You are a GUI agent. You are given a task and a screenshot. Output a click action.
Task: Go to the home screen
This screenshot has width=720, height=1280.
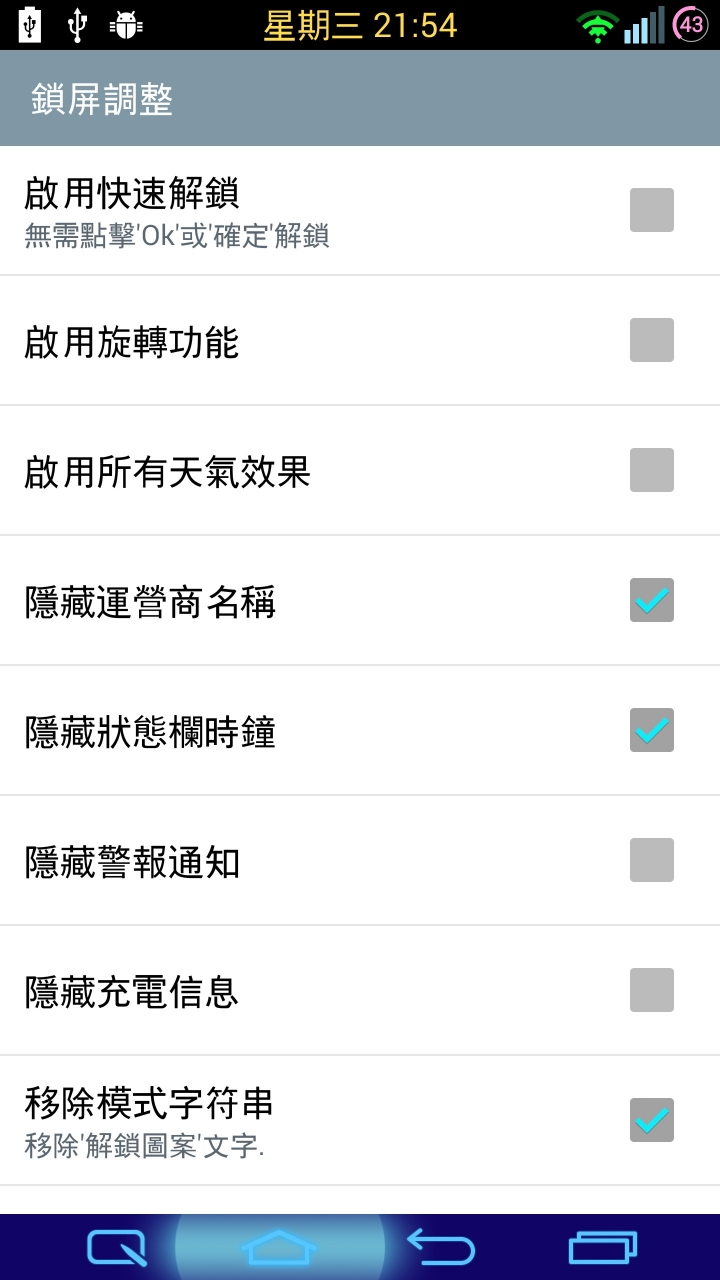click(x=279, y=1247)
